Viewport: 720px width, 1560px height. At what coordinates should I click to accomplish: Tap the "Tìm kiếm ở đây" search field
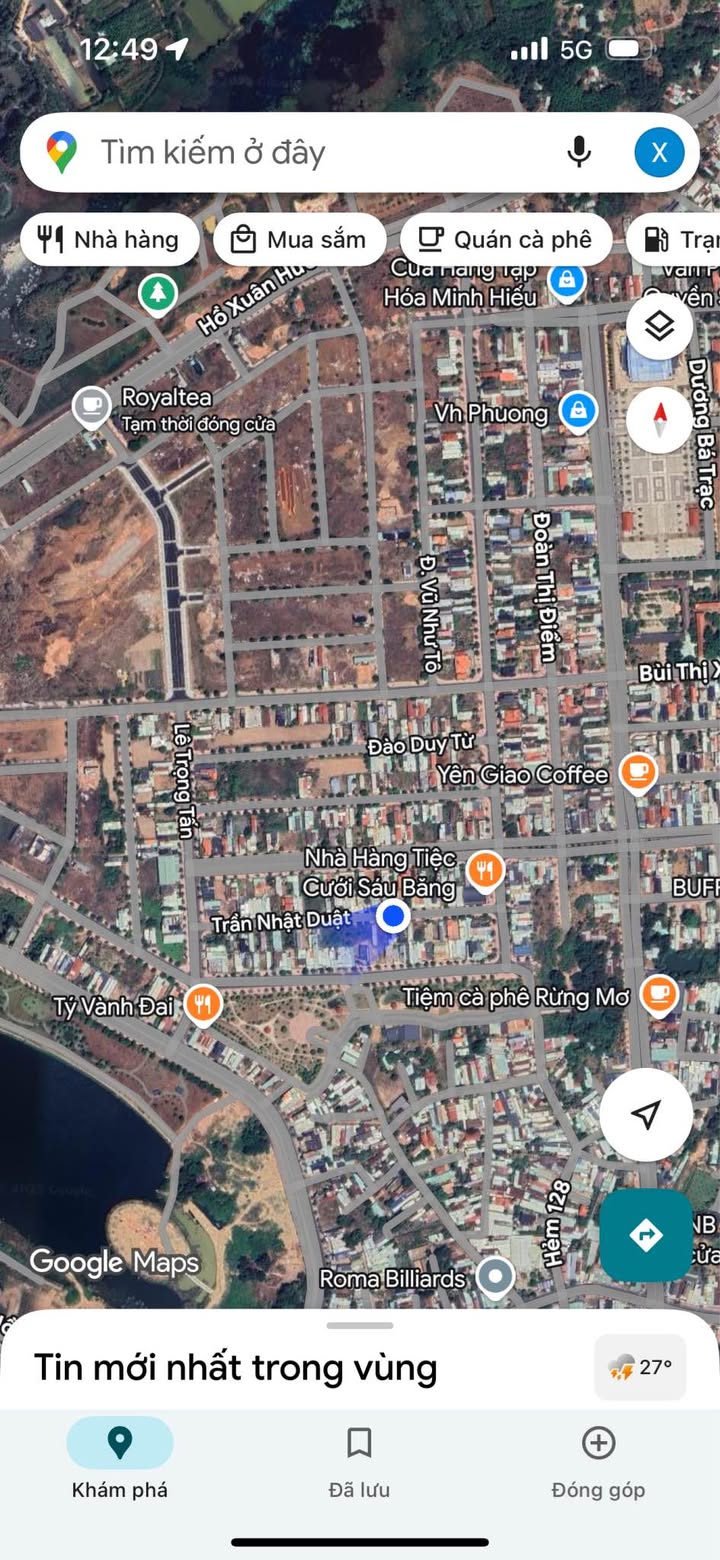click(x=300, y=152)
